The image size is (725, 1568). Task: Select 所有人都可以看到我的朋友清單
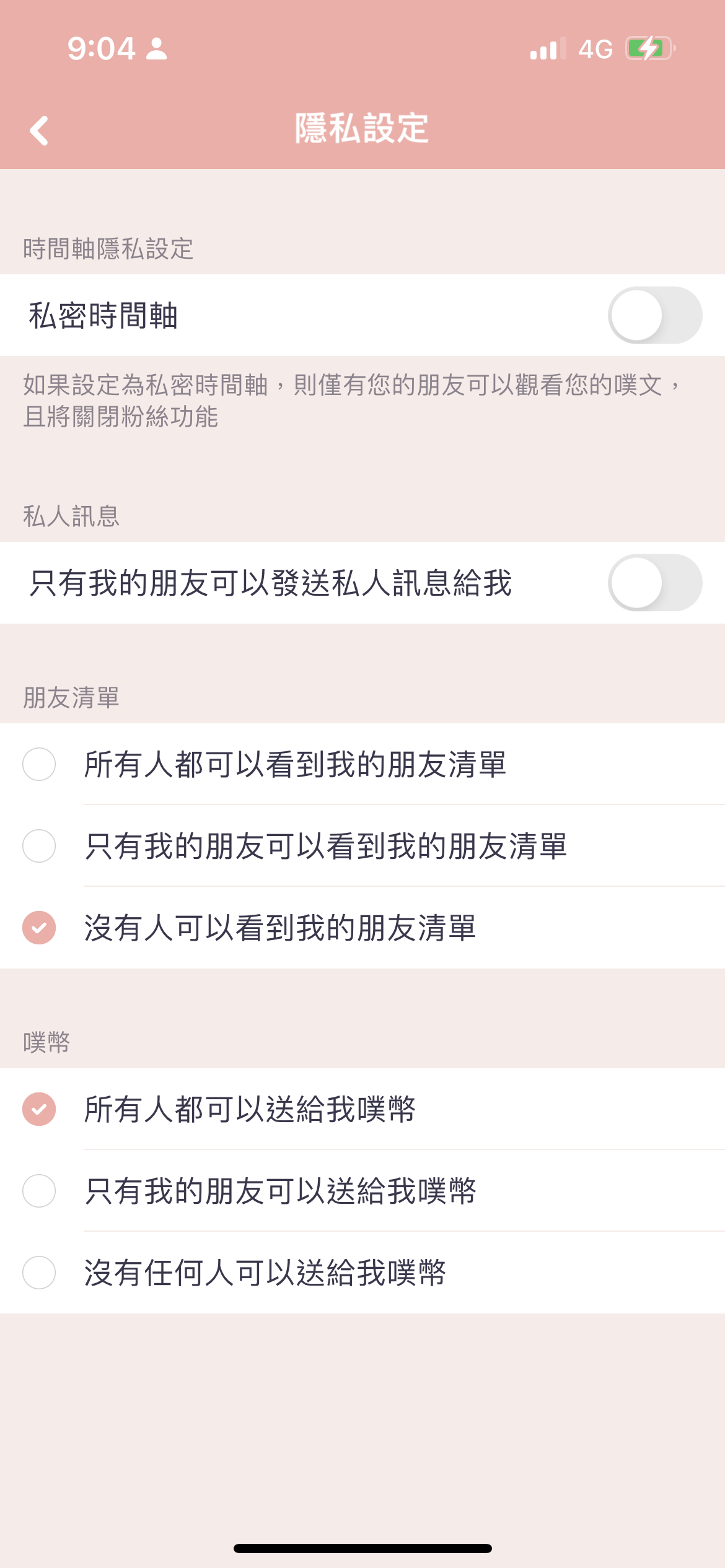pos(362,764)
